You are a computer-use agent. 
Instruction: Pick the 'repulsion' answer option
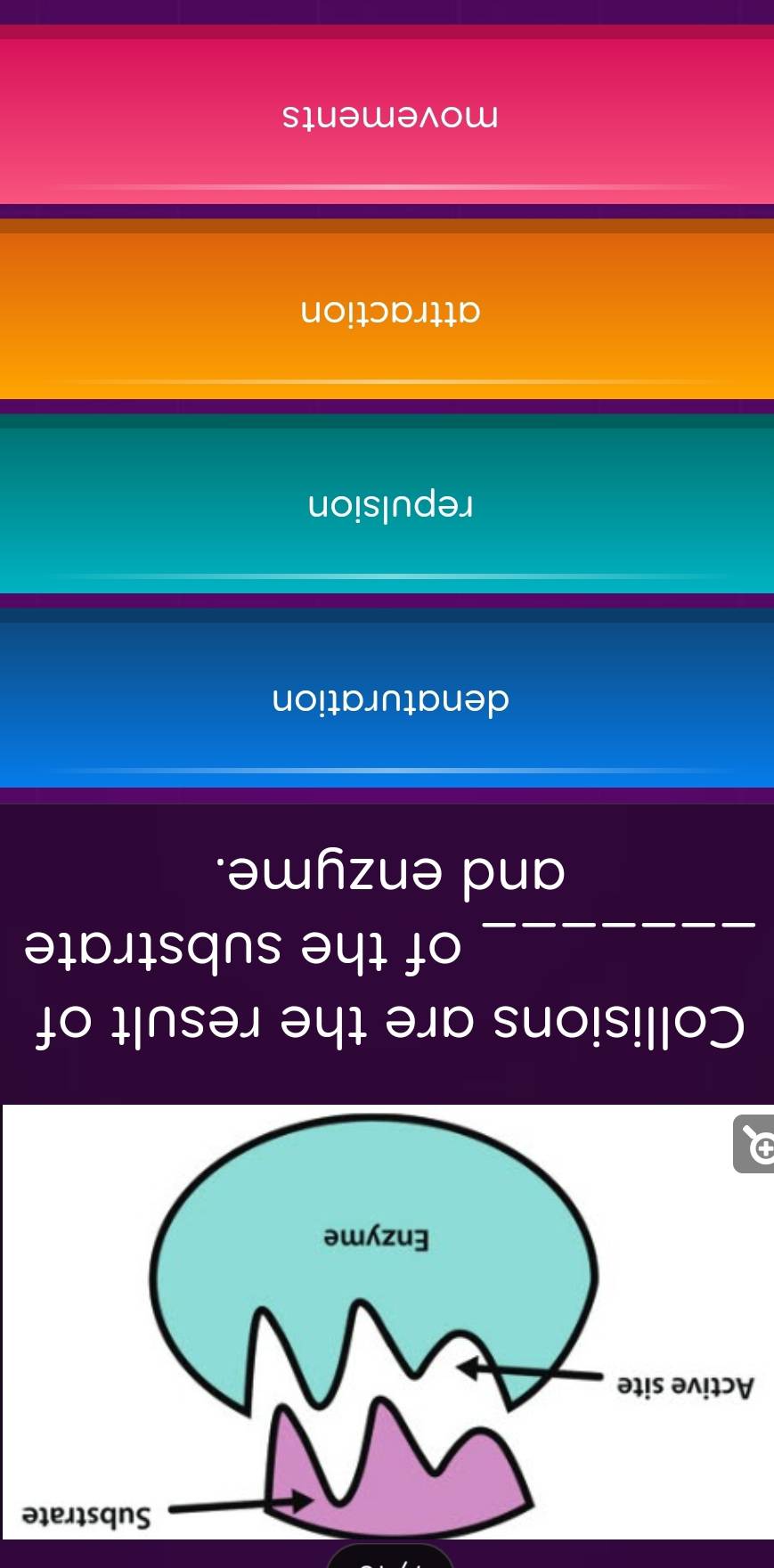pos(387,506)
